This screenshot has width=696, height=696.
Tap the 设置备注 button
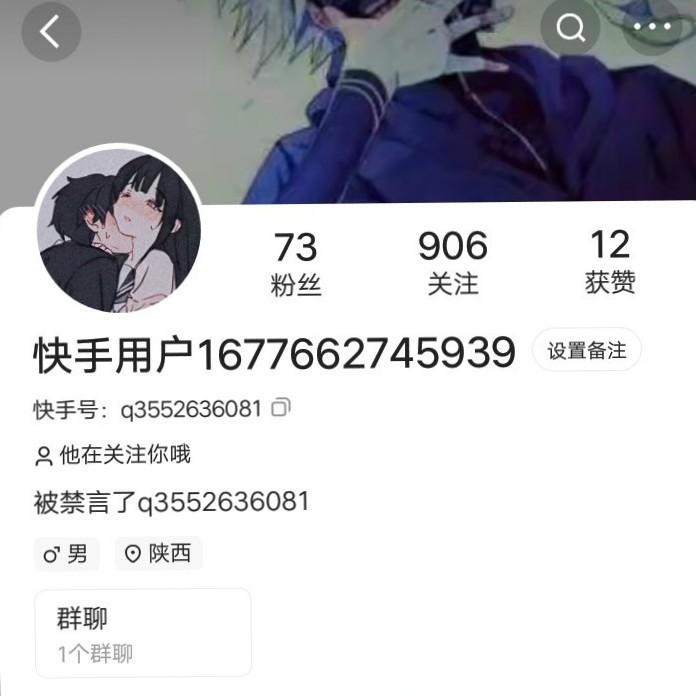(587, 351)
